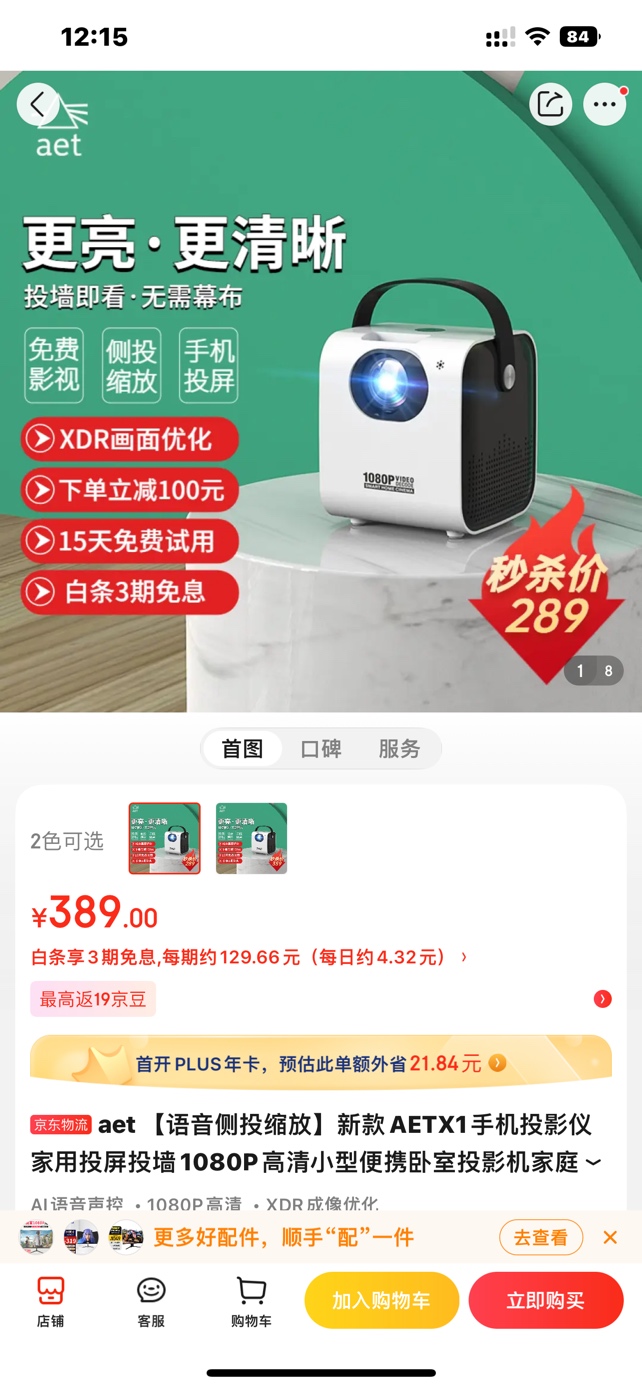Dismiss the accessories recommendation banner
The width and height of the screenshot is (642, 1389).
coord(610,1238)
